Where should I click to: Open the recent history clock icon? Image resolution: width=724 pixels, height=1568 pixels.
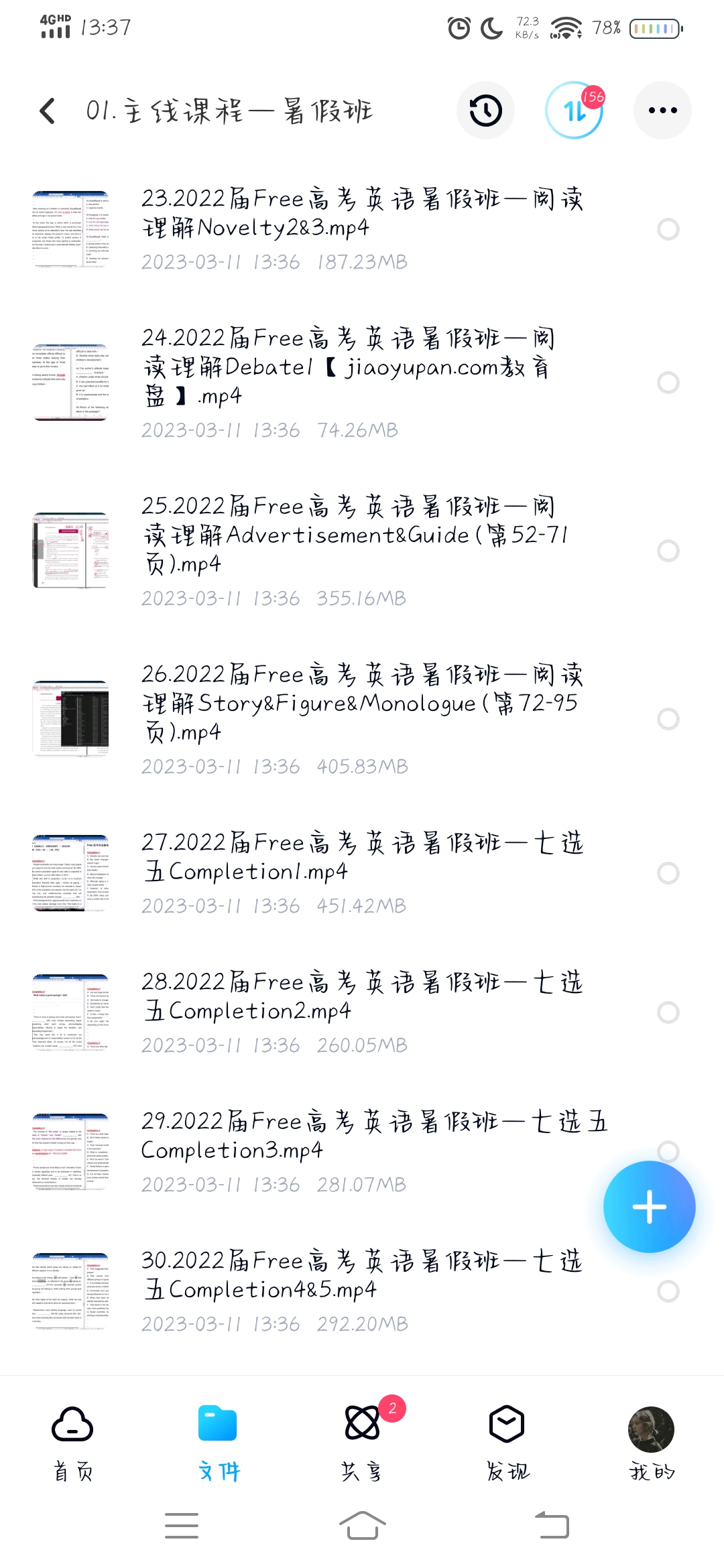pos(485,111)
